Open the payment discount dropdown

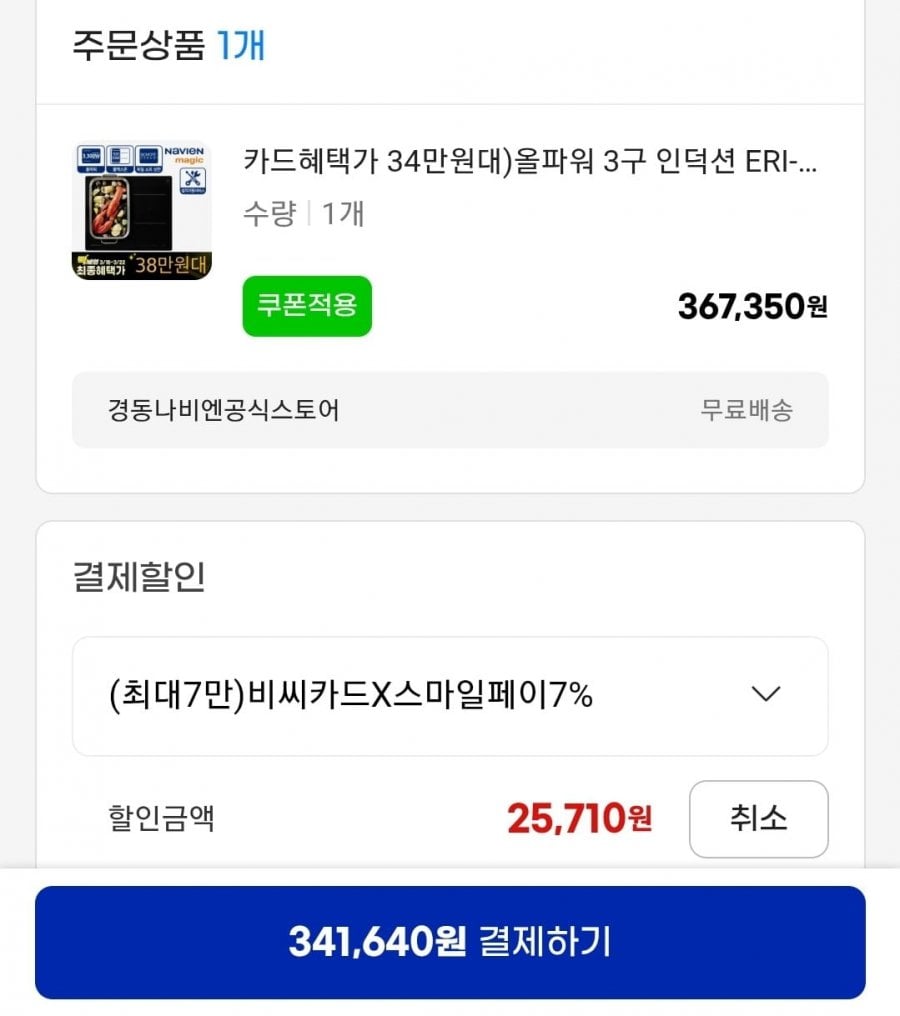[450, 696]
